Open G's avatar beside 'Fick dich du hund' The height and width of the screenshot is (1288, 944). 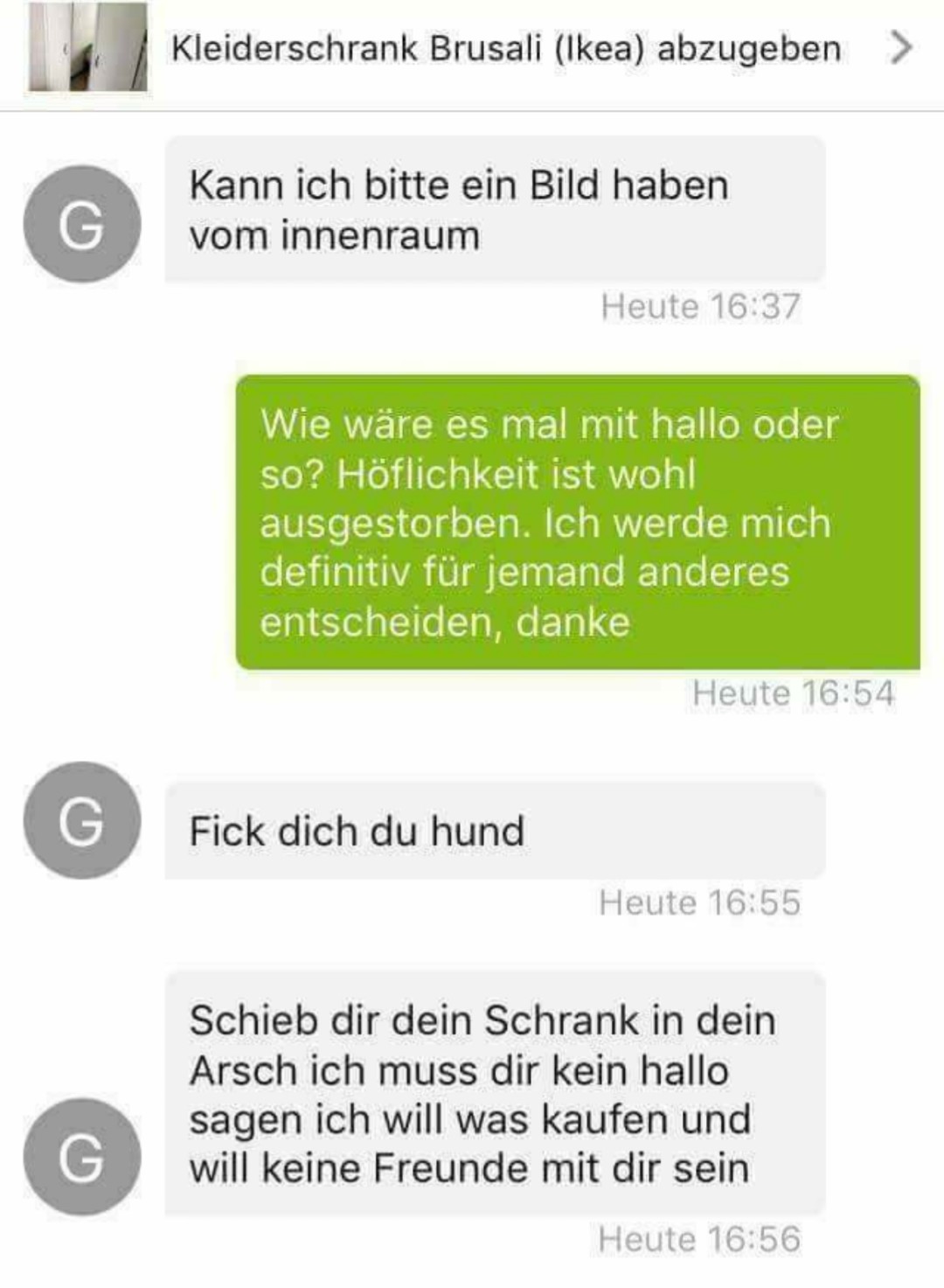coord(81,820)
